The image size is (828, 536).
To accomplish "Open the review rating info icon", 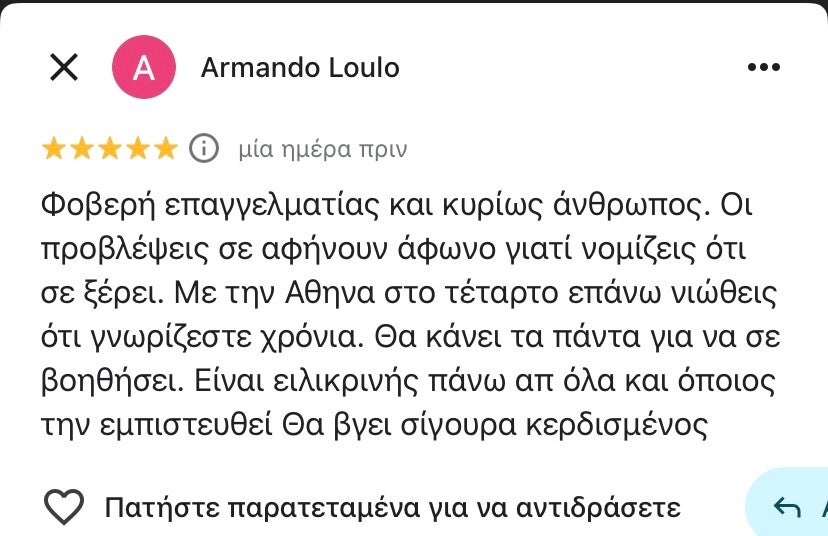I will coord(204,149).
